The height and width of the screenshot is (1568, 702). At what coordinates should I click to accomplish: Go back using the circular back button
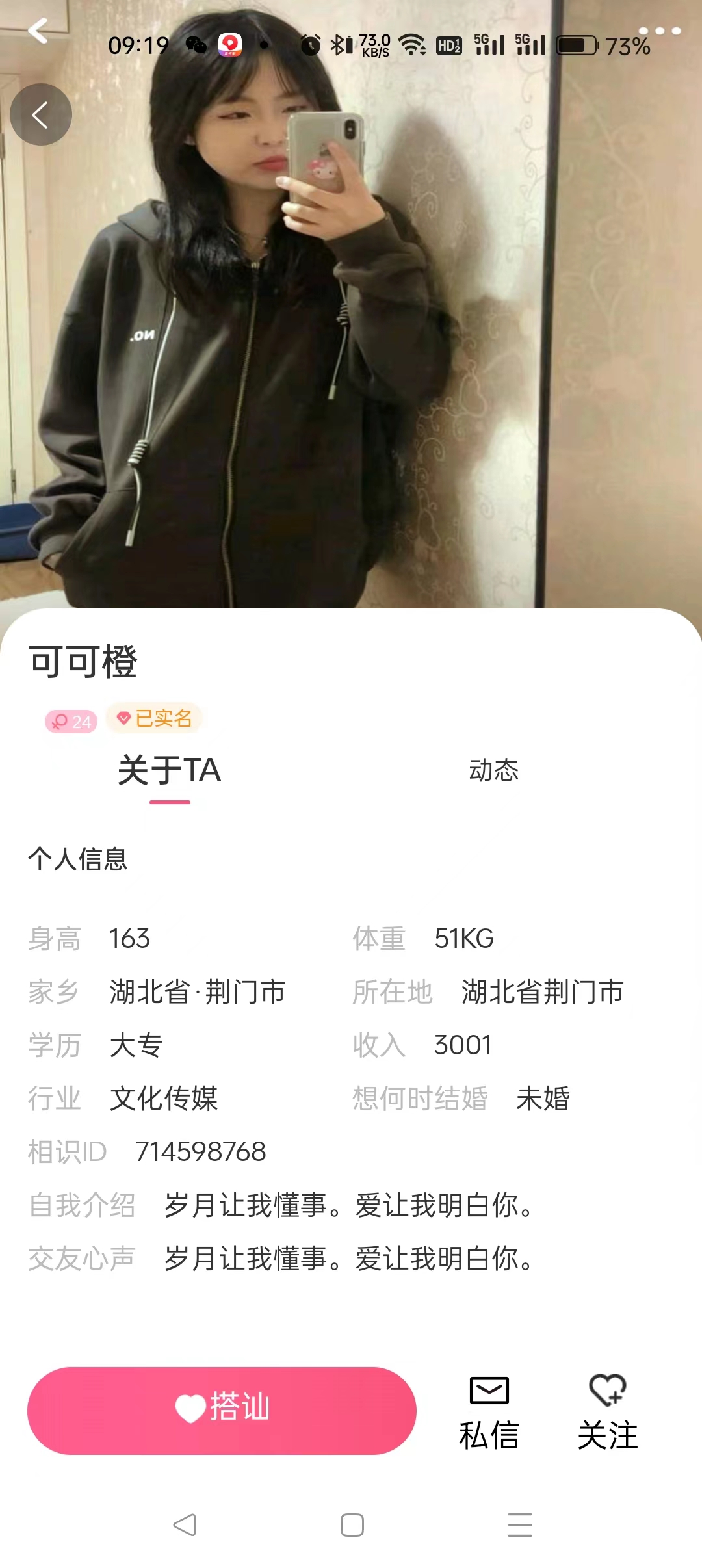(x=40, y=114)
